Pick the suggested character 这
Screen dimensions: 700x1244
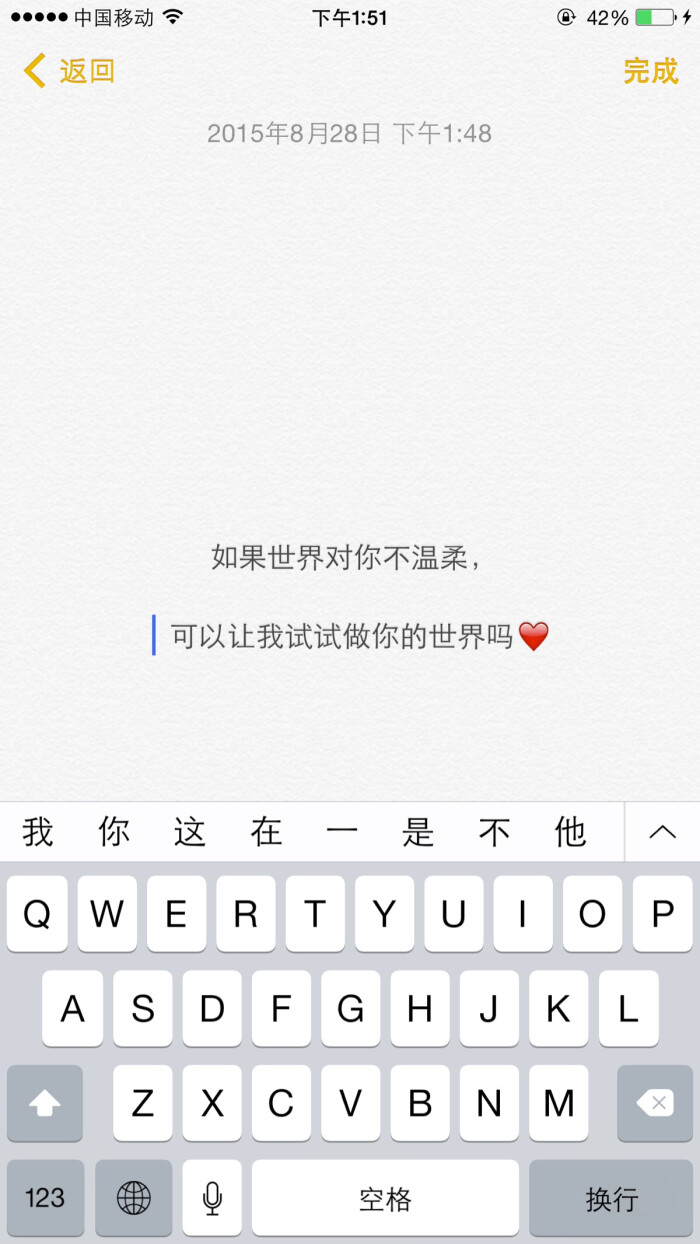click(190, 832)
